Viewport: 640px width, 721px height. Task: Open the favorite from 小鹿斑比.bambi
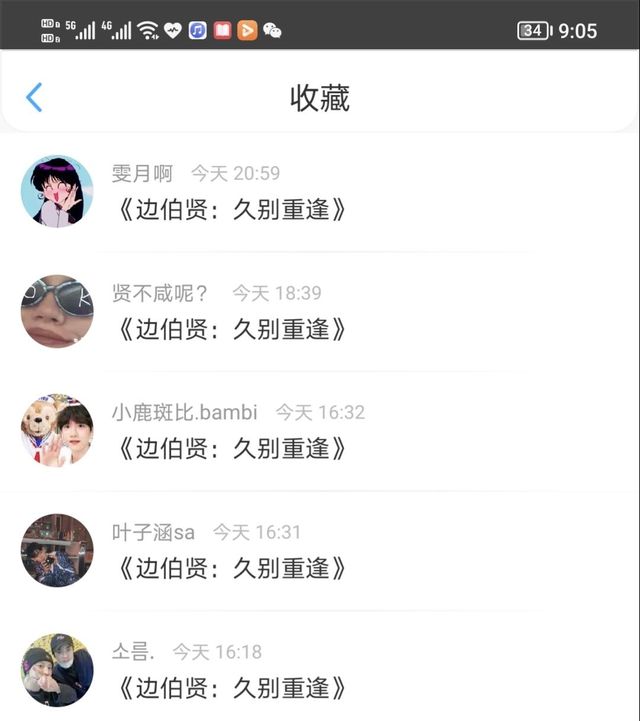(x=232, y=448)
